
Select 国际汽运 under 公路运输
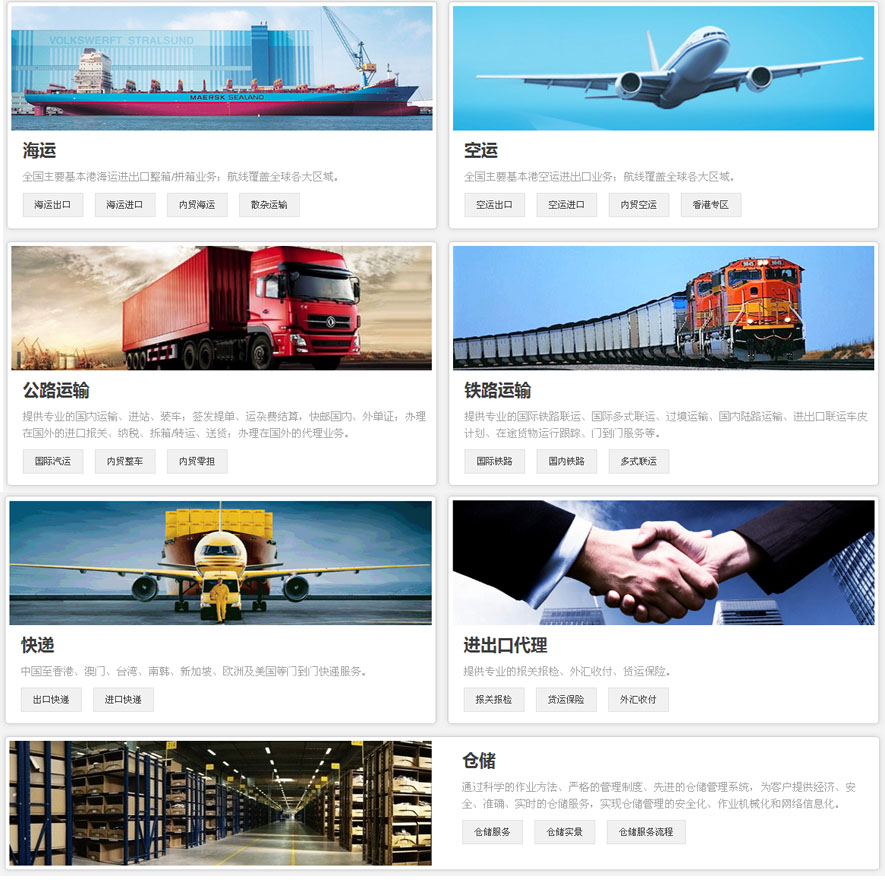52,462
